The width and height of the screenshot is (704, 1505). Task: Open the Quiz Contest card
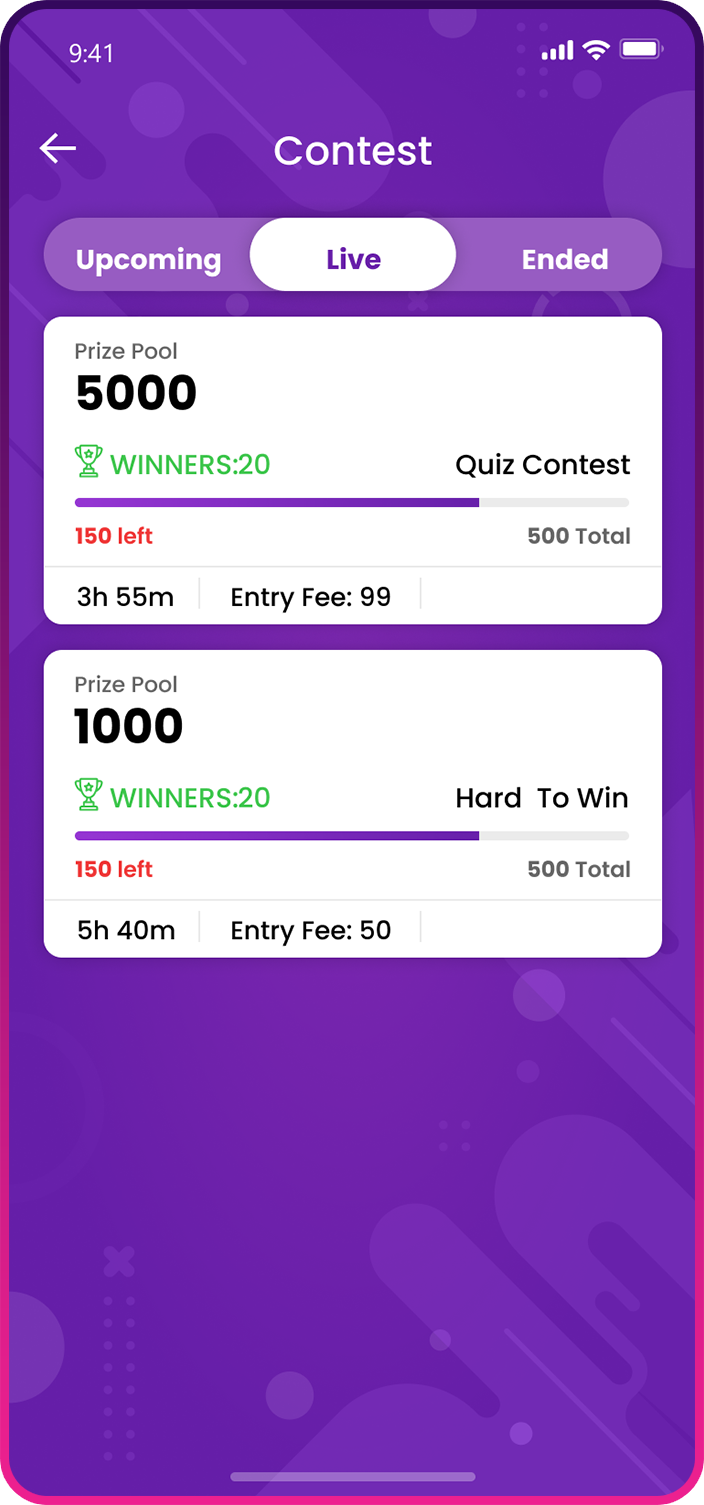352,470
